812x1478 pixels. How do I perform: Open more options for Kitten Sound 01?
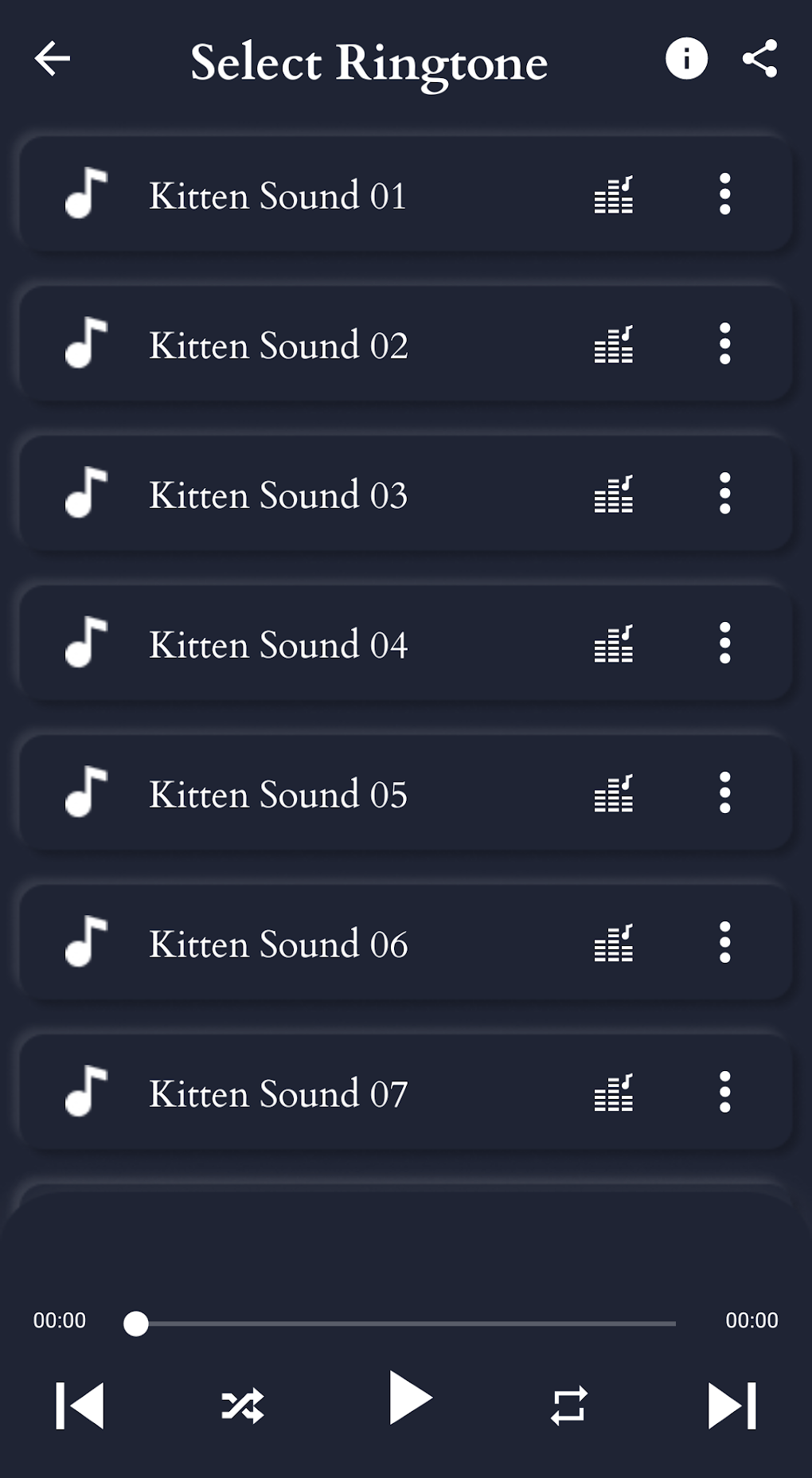724,194
